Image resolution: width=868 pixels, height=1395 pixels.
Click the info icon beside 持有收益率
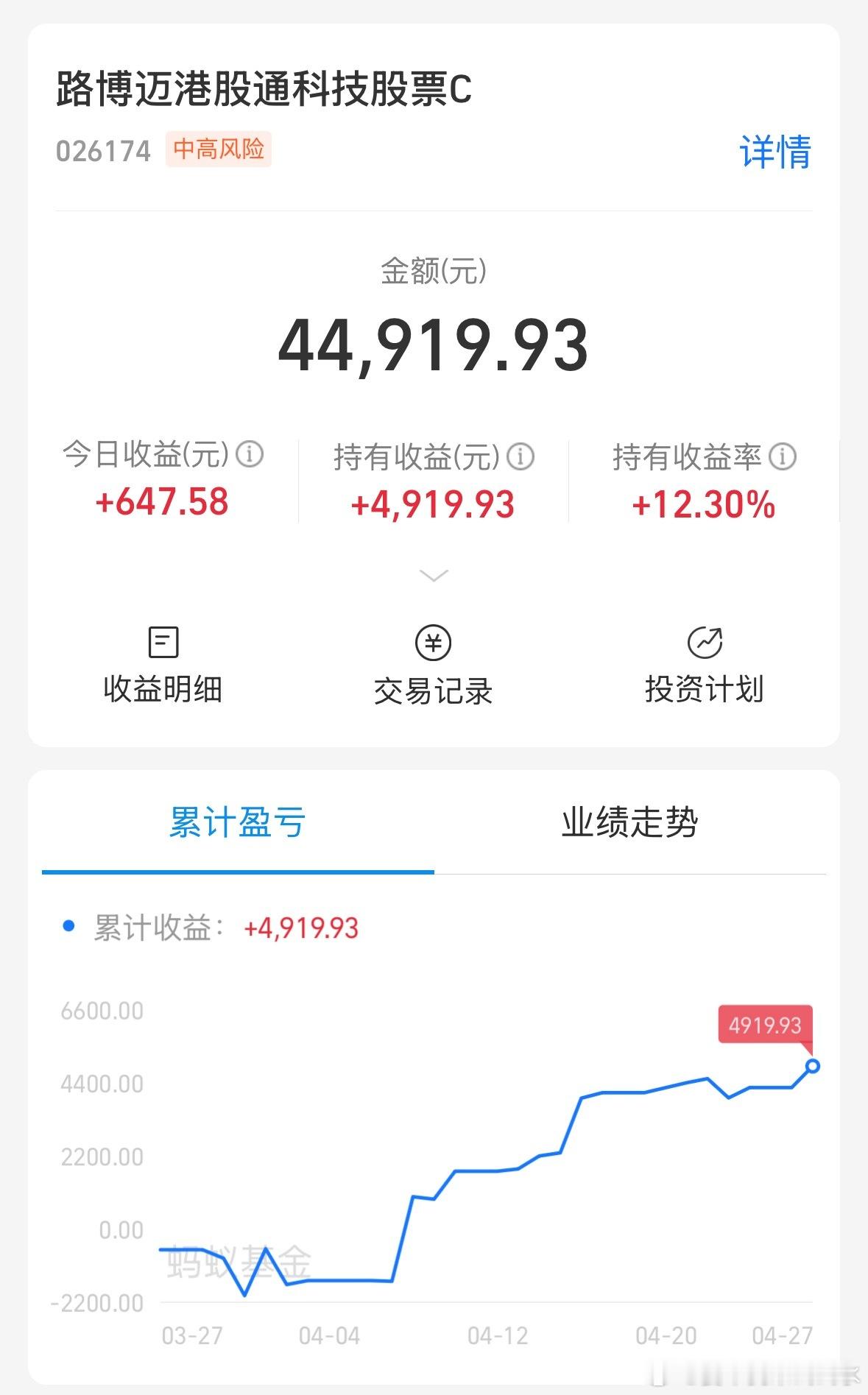coord(783,456)
